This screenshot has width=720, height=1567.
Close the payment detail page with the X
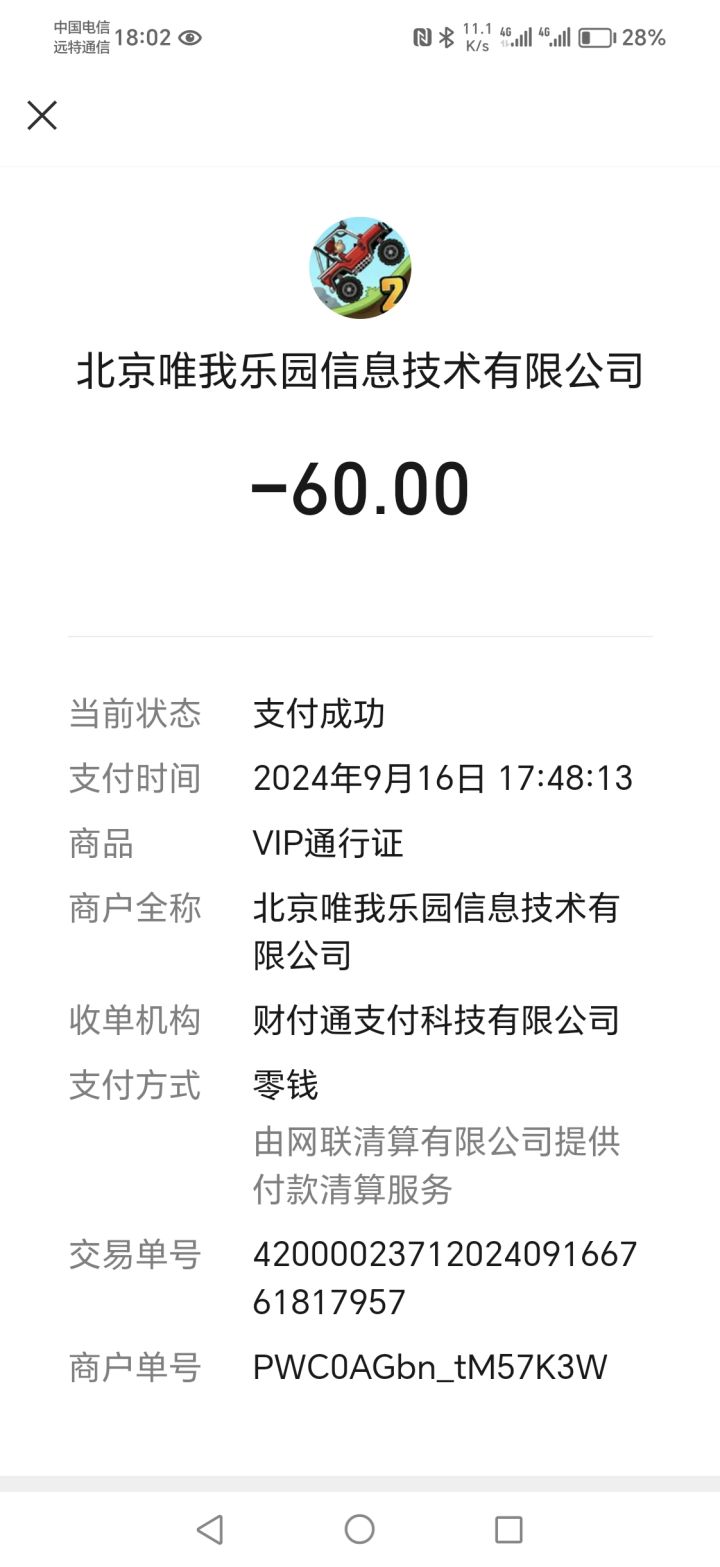(42, 115)
